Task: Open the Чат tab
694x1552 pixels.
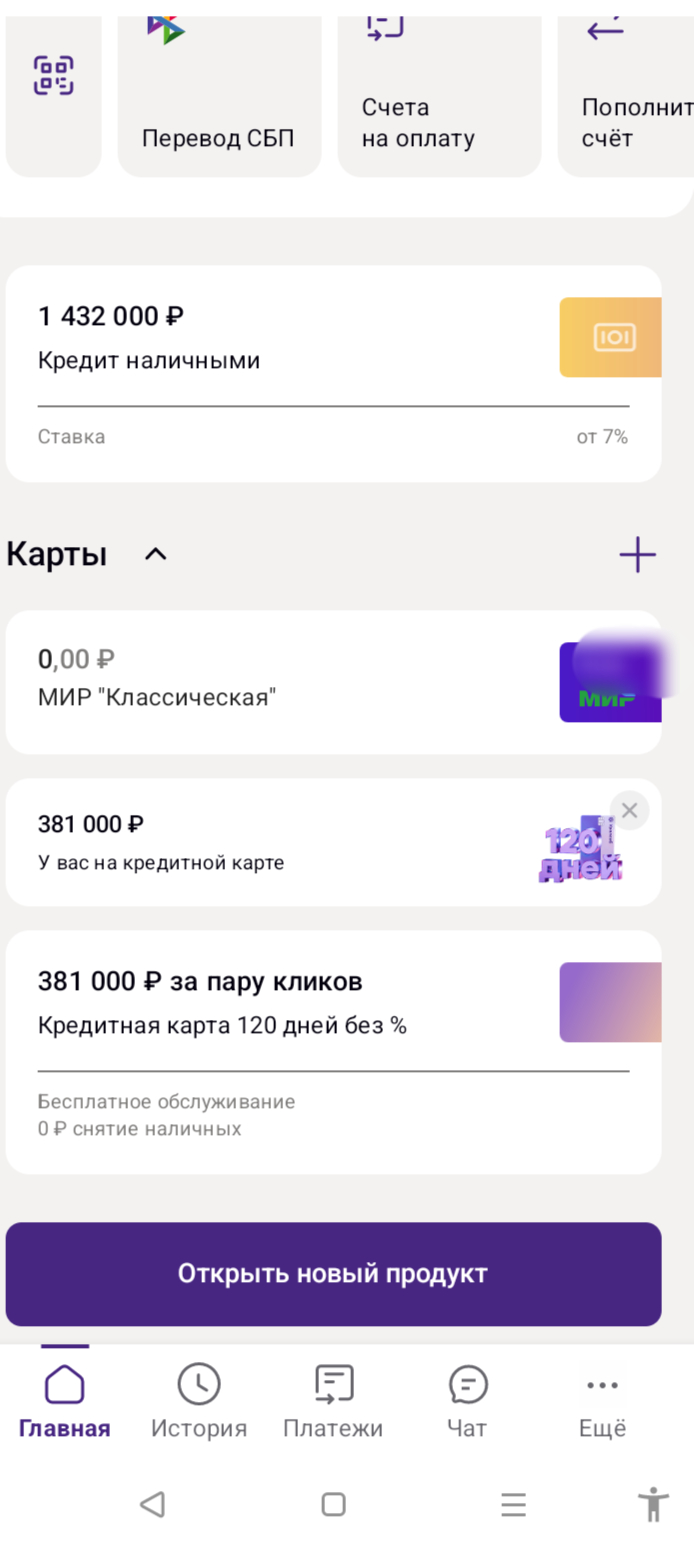Action: pyautogui.click(x=467, y=1402)
